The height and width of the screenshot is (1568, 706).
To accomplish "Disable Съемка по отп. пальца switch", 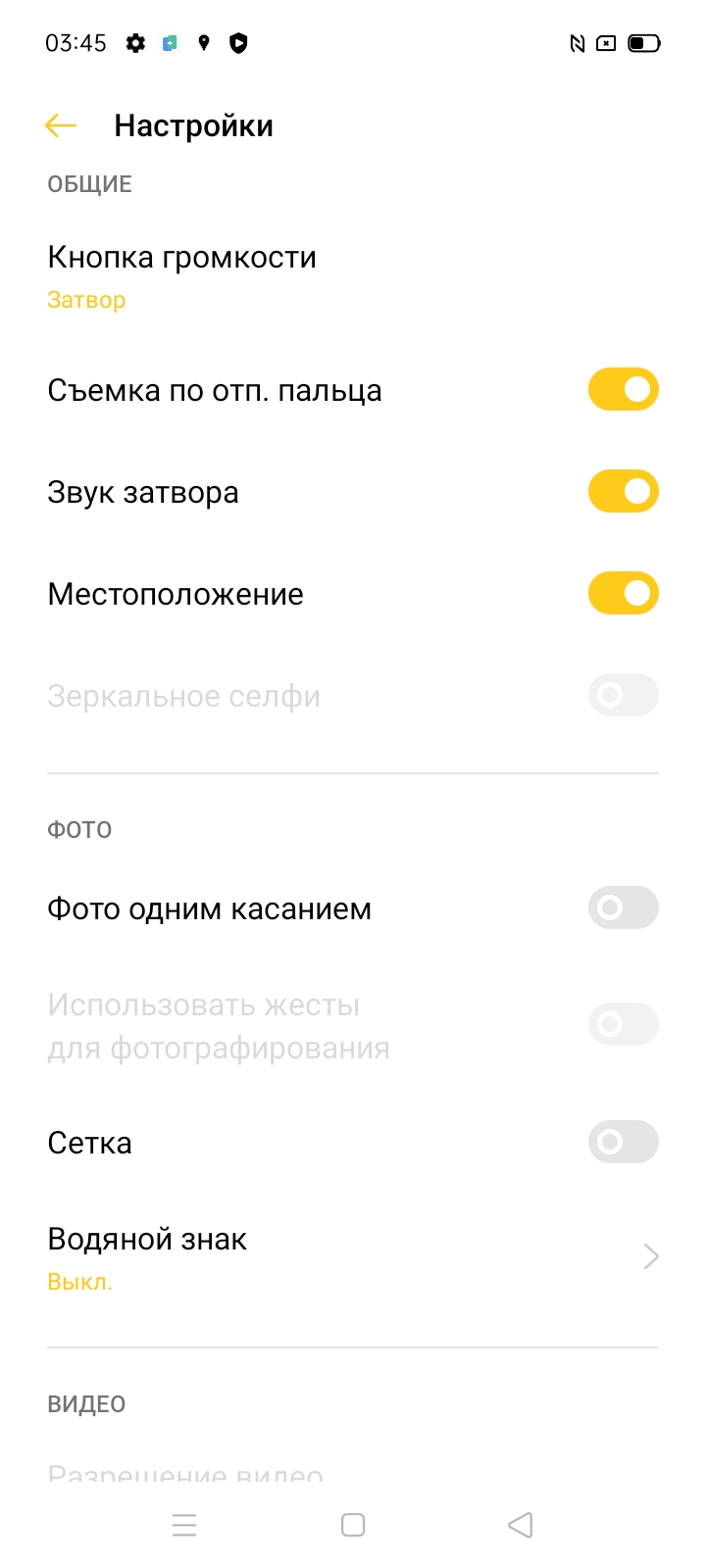I will point(623,390).
